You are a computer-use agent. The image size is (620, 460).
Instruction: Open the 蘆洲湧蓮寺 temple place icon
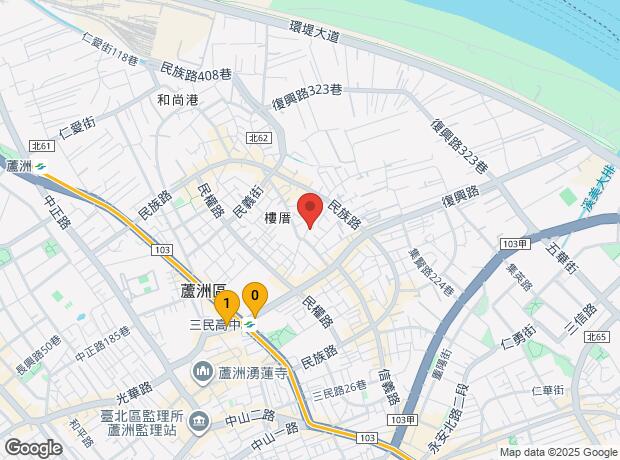tap(202, 373)
